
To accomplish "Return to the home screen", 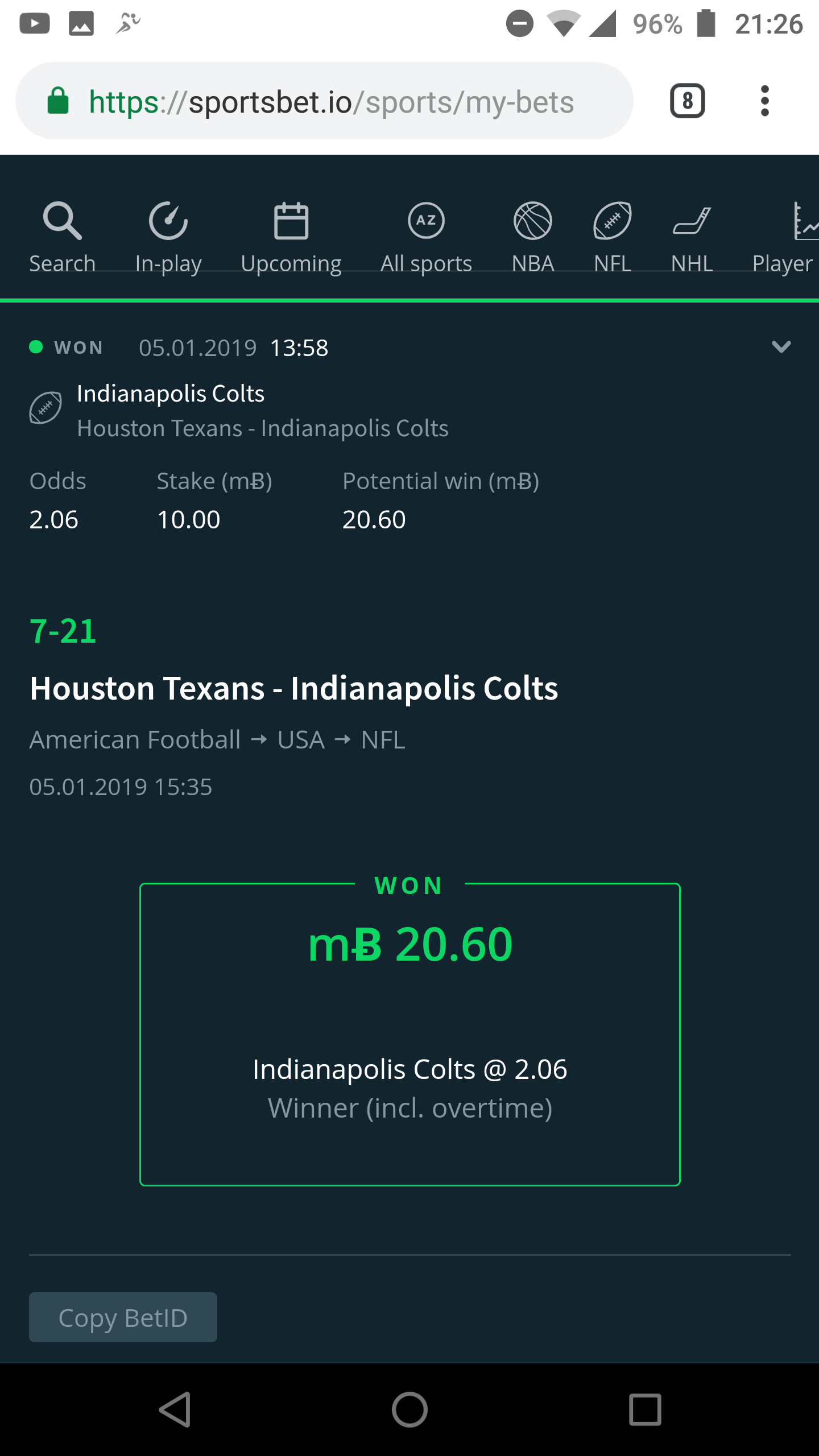I will click(409, 1409).
